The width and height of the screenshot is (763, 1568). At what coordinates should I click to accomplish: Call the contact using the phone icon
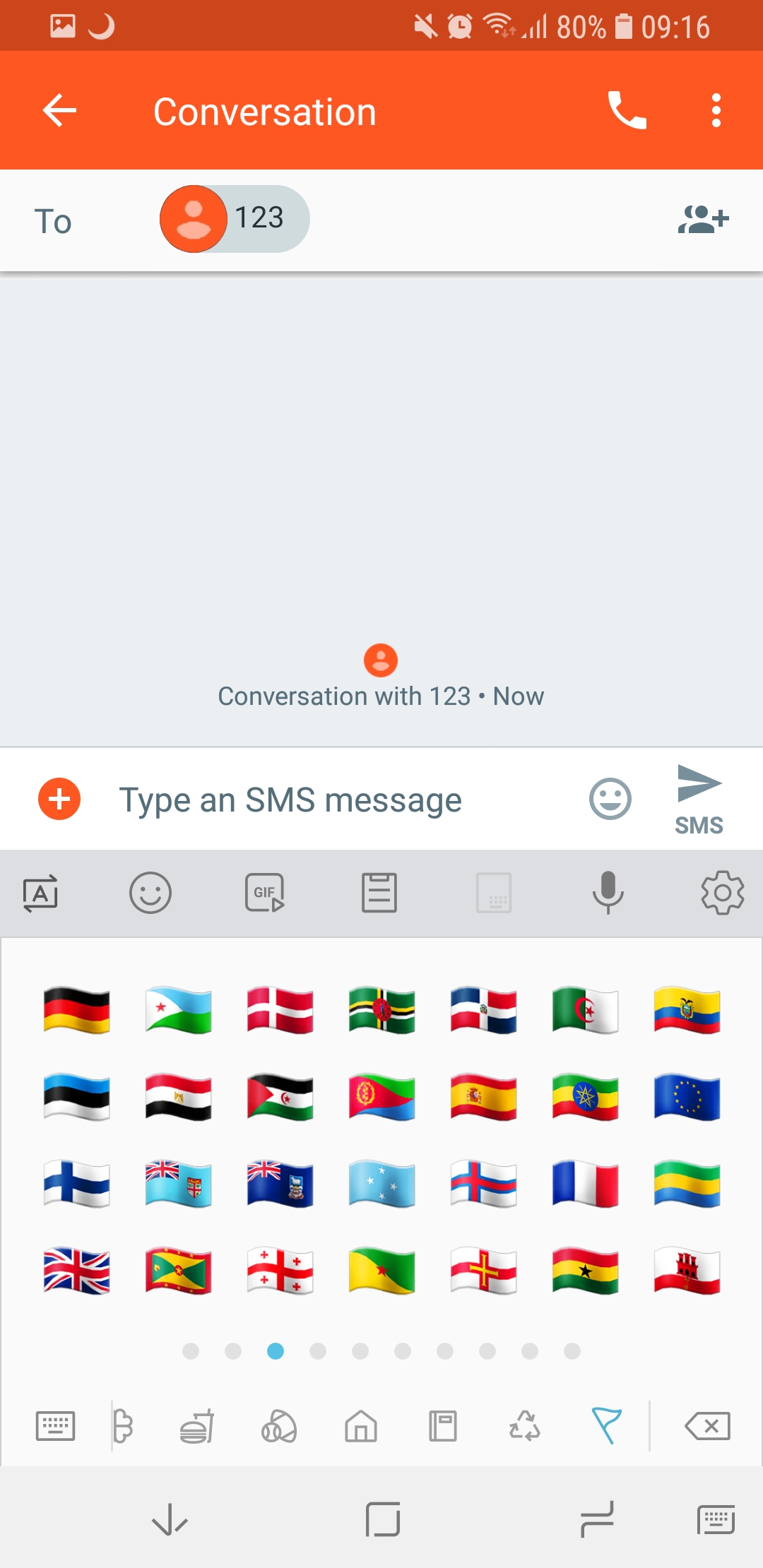tap(627, 111)
